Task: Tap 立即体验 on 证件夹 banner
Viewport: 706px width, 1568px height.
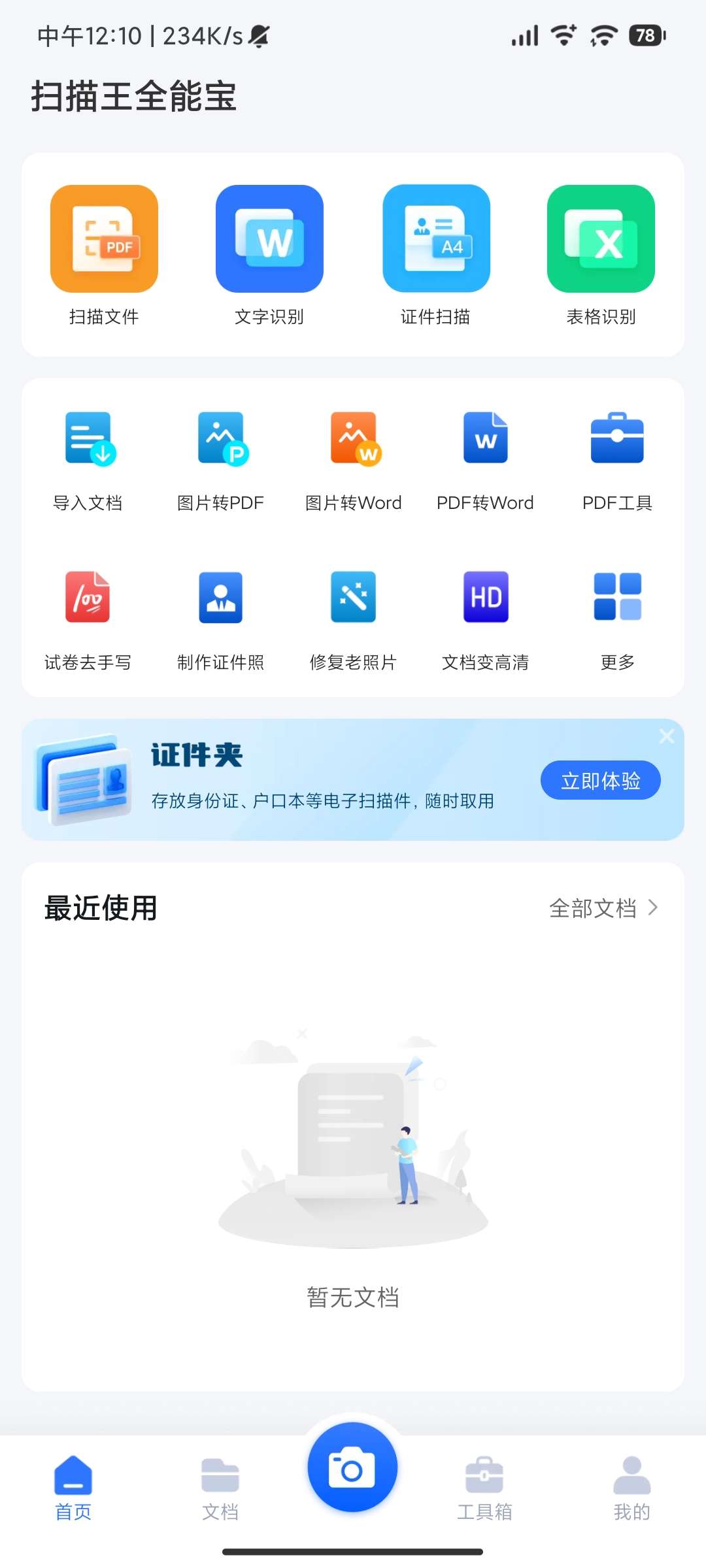Action: [x=600, y=780]
